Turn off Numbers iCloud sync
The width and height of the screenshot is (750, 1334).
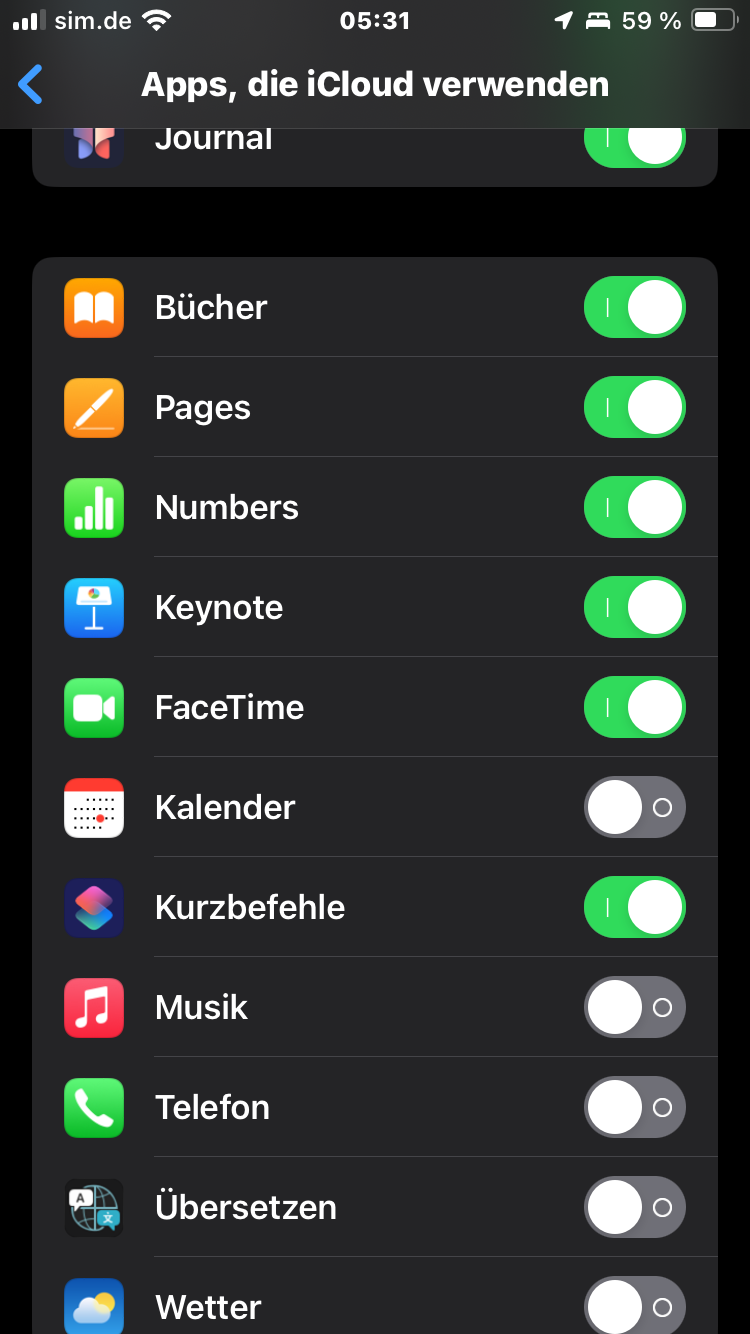pyautogui.click(x=634, y=507)
